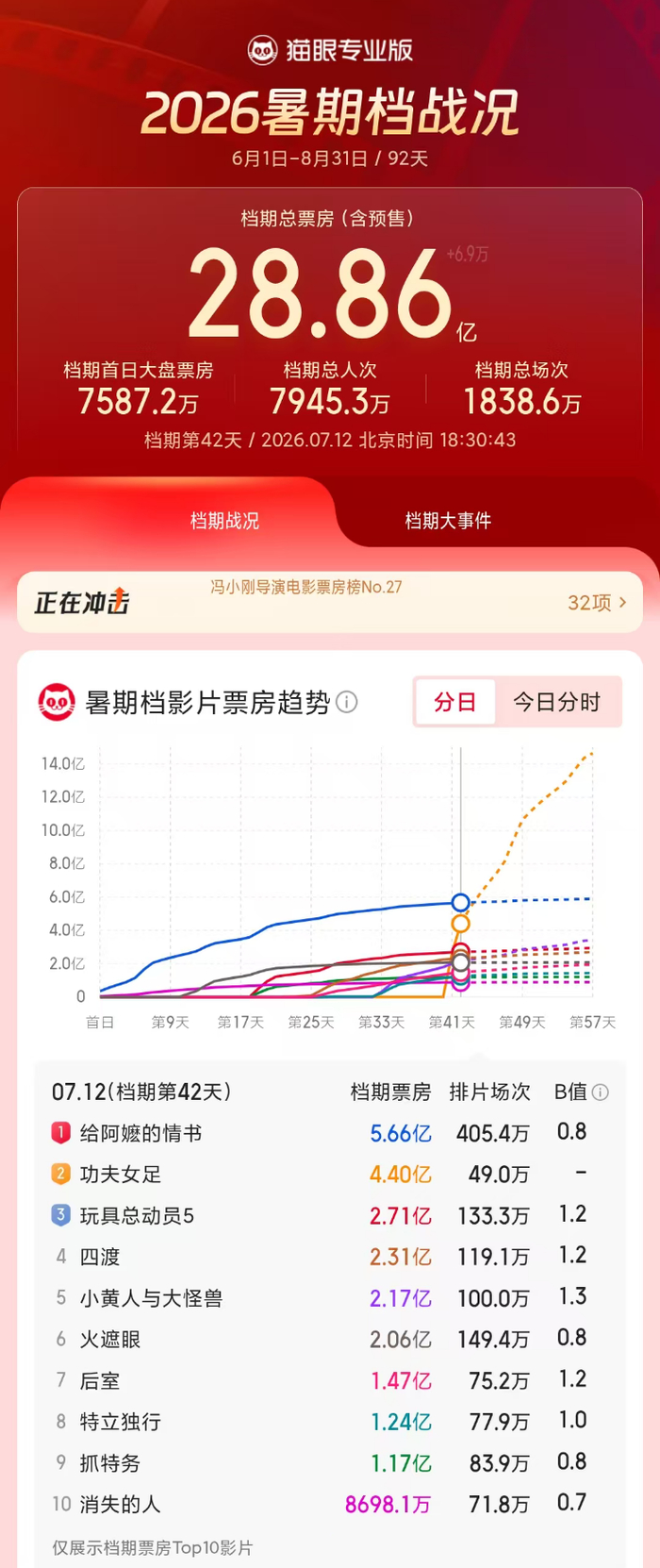Open the 火遮眼 movie row

click(x=330, y=1340)
